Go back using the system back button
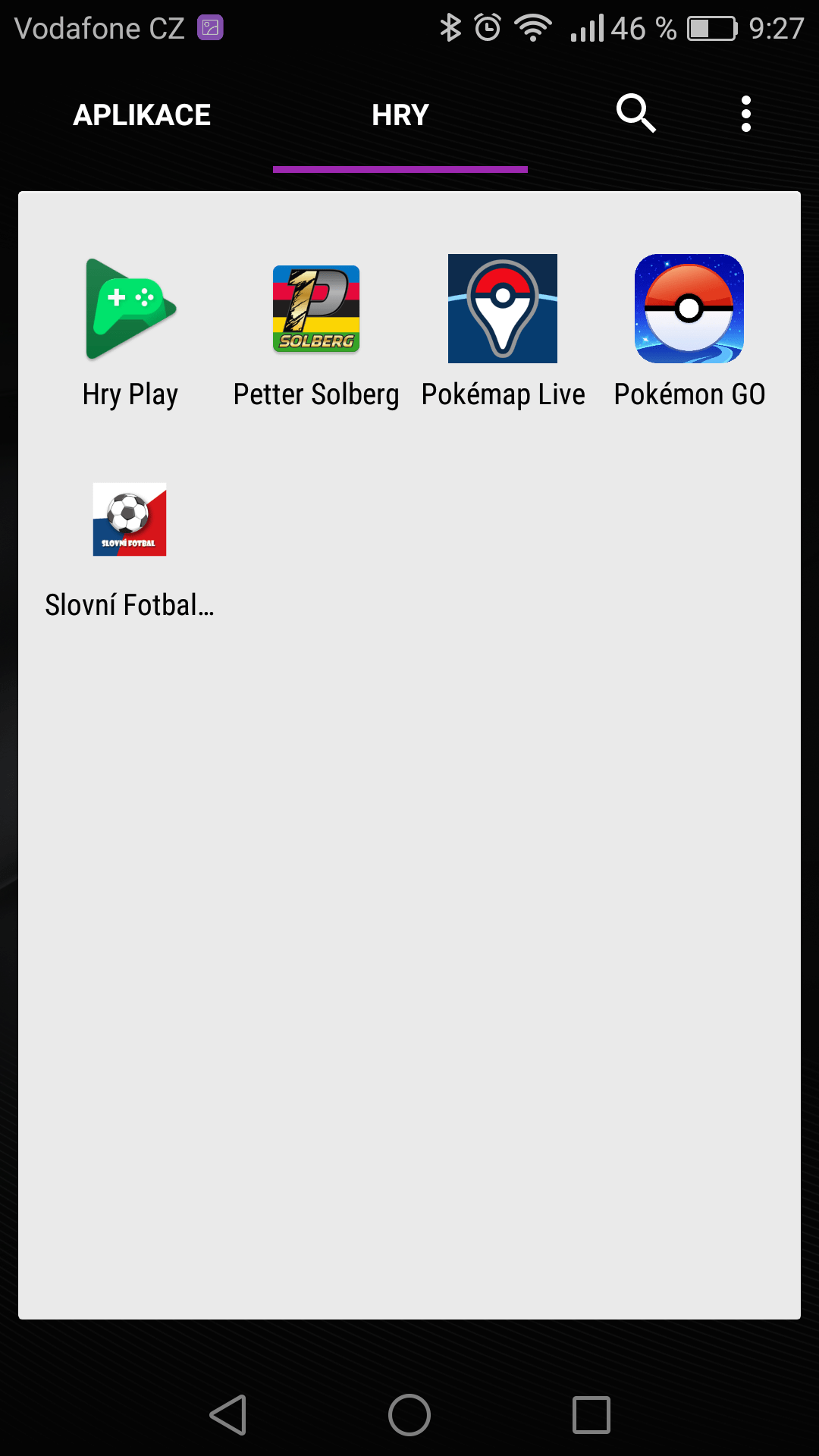The width and height of the screenshot is (819, 1456). pos(228,1415)
